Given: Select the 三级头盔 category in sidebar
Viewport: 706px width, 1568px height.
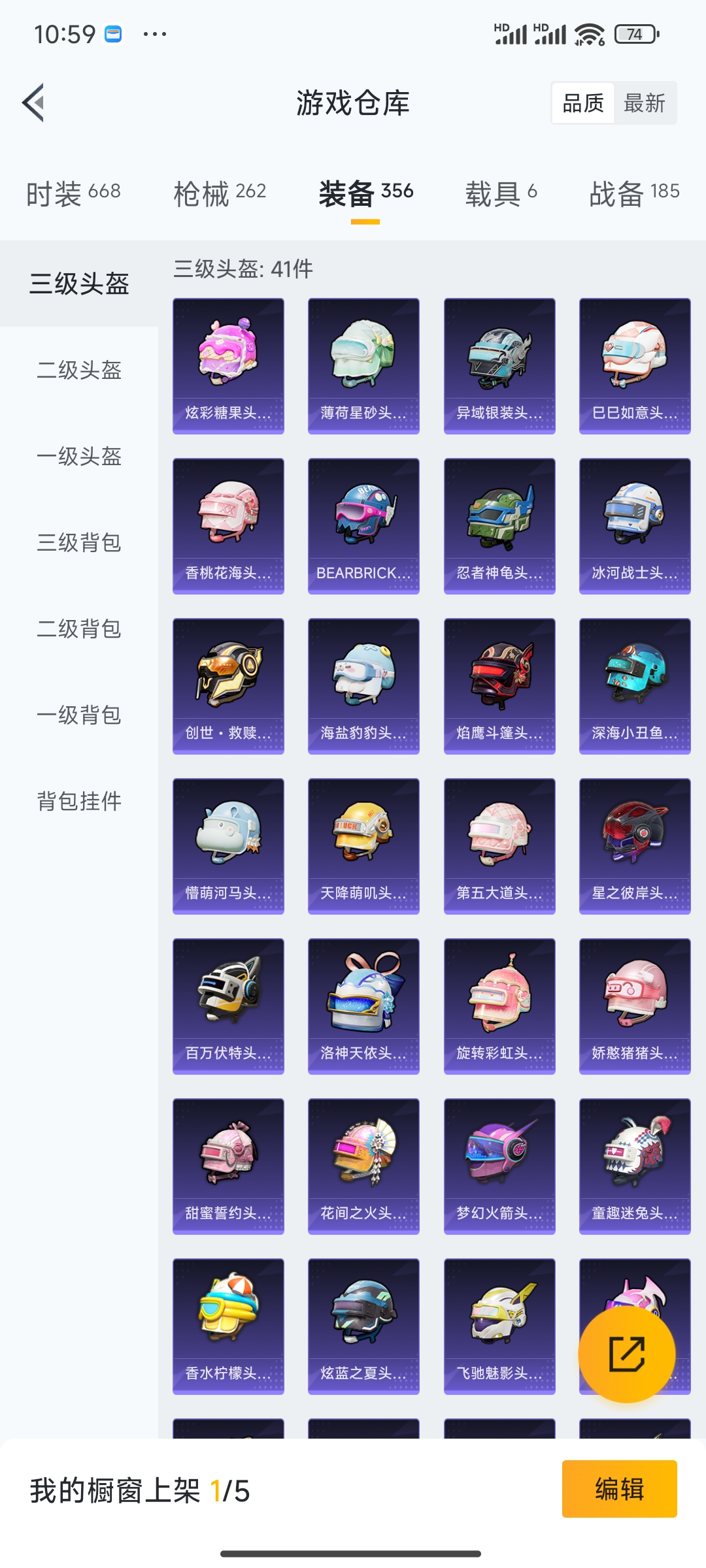Looking at the screenshot, I should pos(78,284).
